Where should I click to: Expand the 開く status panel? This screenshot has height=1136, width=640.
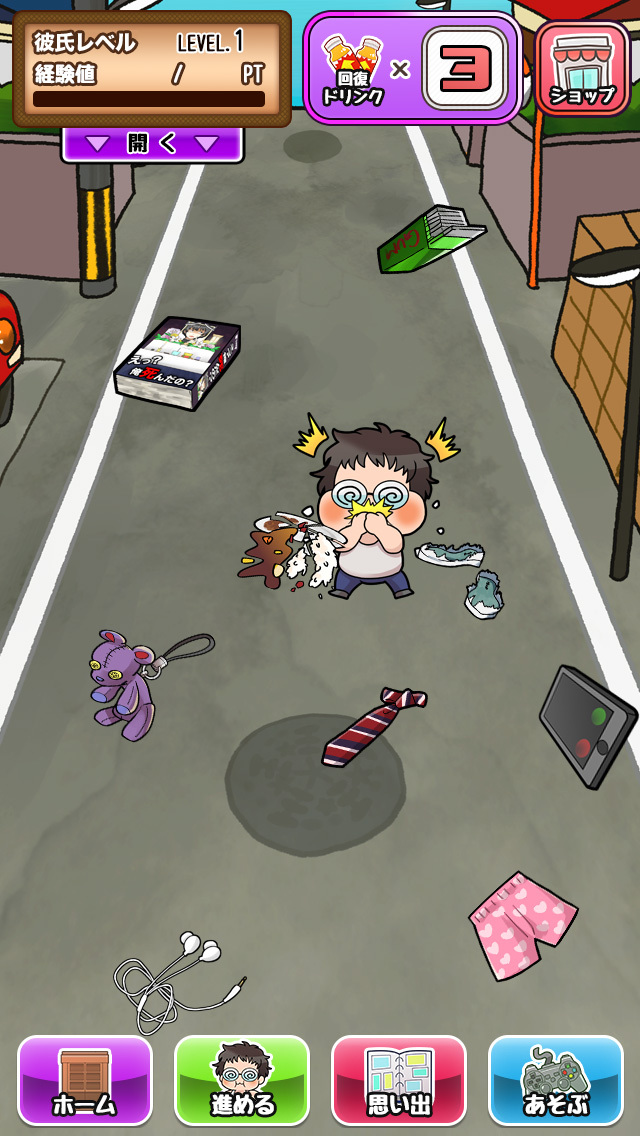[x=152, y=144]
